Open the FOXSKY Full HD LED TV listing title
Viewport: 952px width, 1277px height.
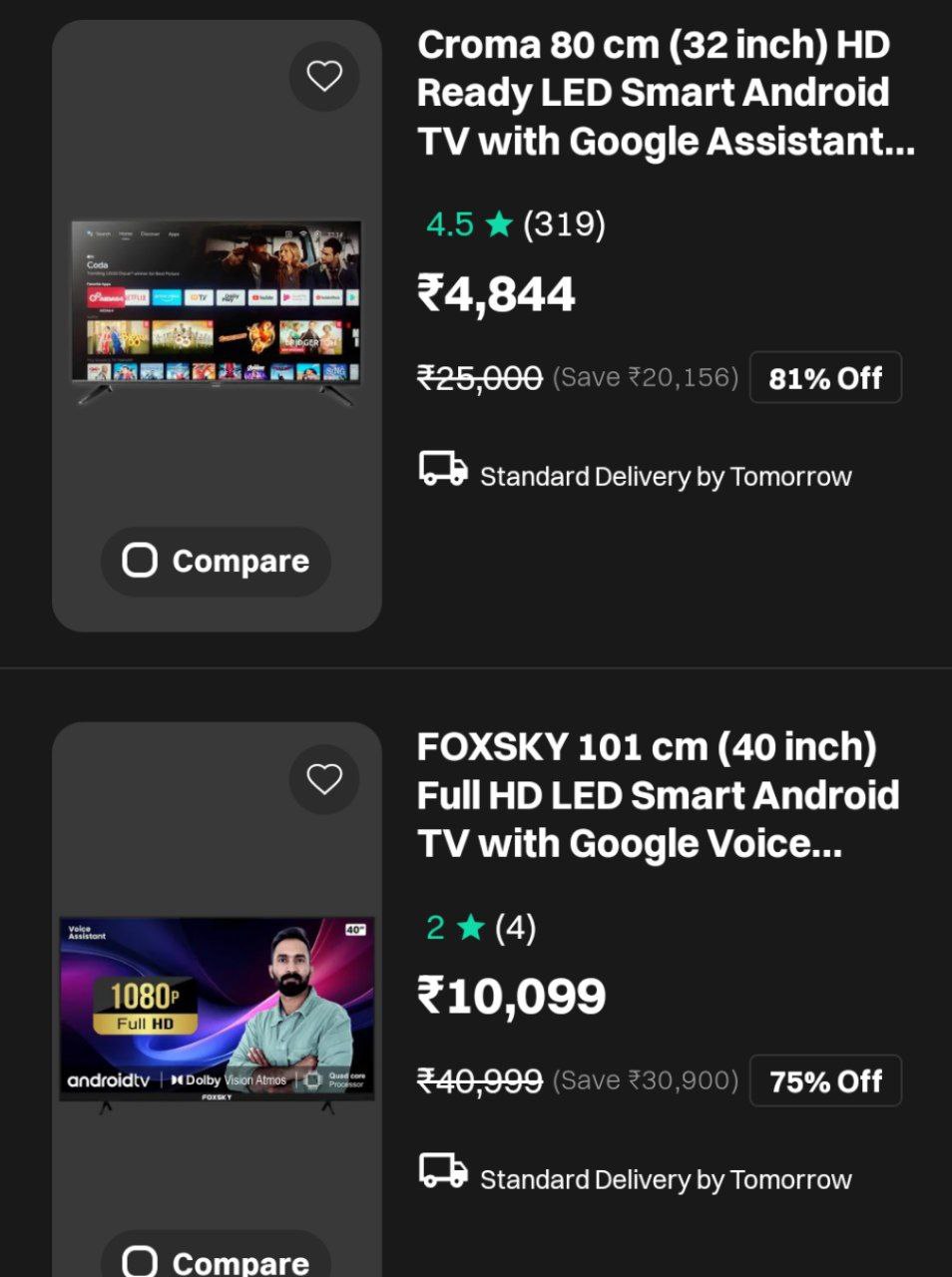(658, 795)
